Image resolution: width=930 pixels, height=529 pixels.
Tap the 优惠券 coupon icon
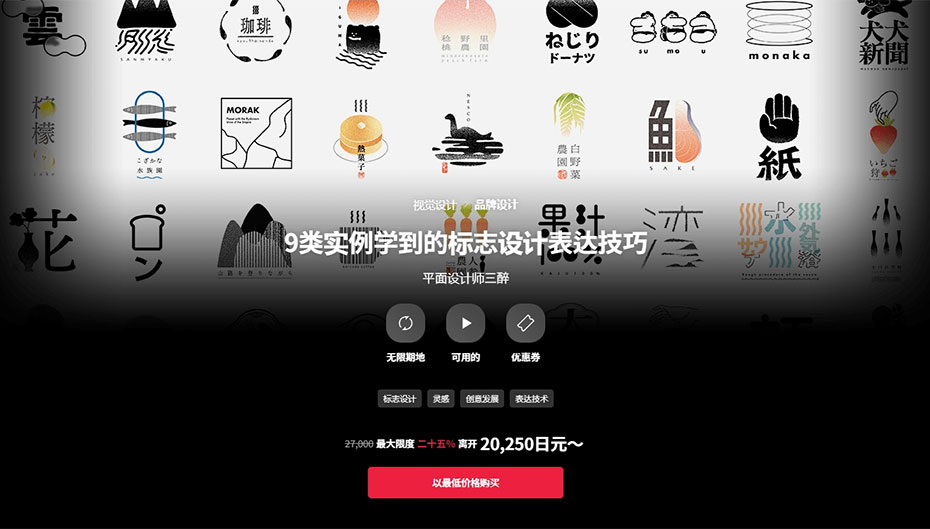(525, 323)
